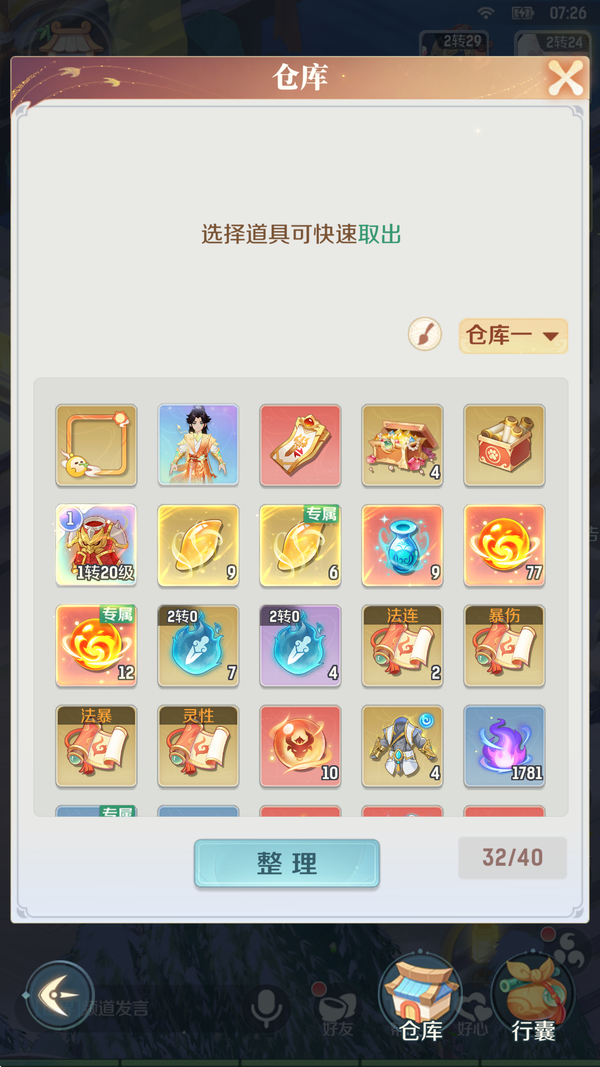600x1067 pixels.
Task: Select the blue vase item with 9
Action: (x=402, y=545)
